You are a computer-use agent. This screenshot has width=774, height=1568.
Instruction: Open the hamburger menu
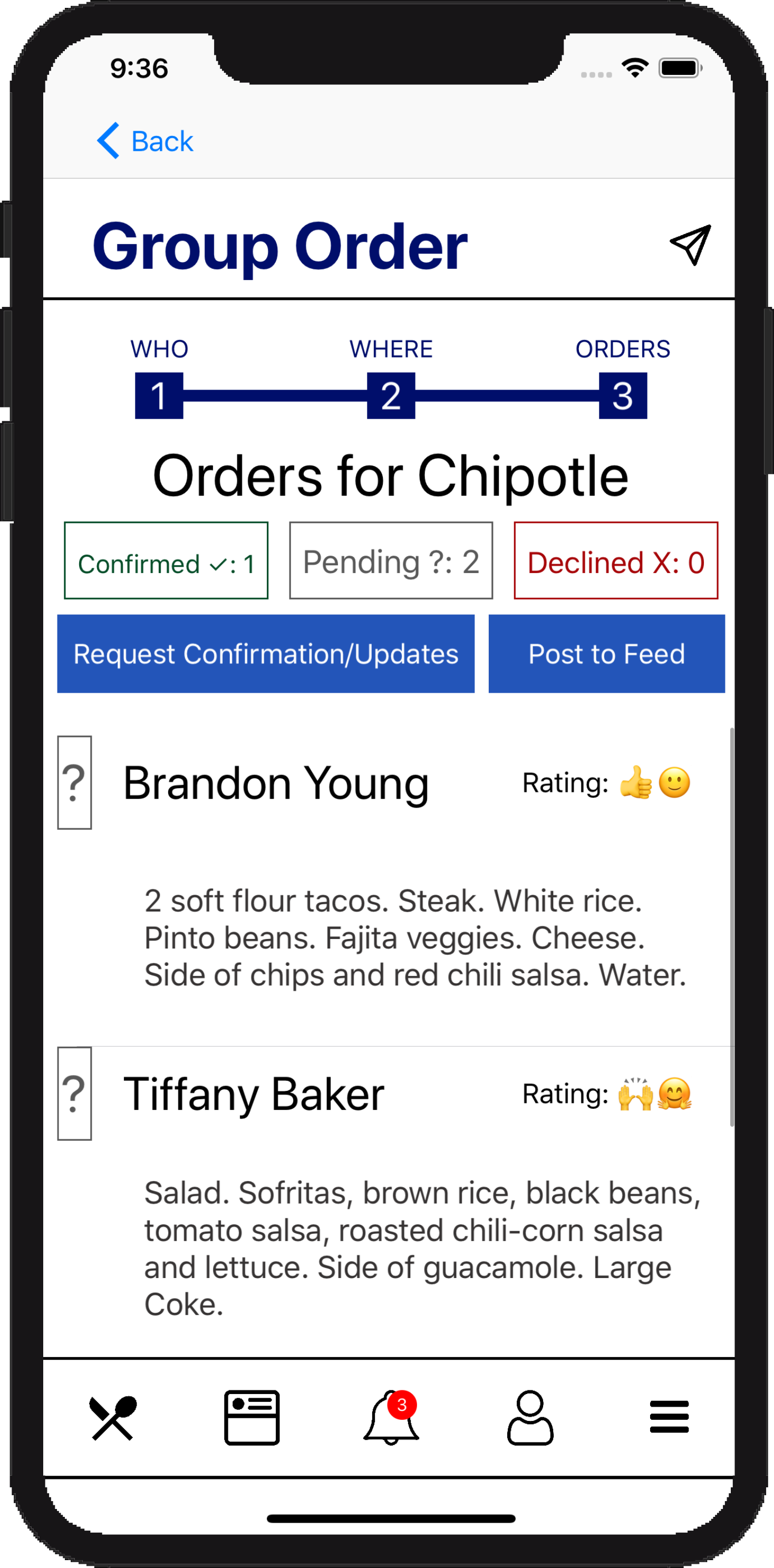click(x=669, y=1417)
